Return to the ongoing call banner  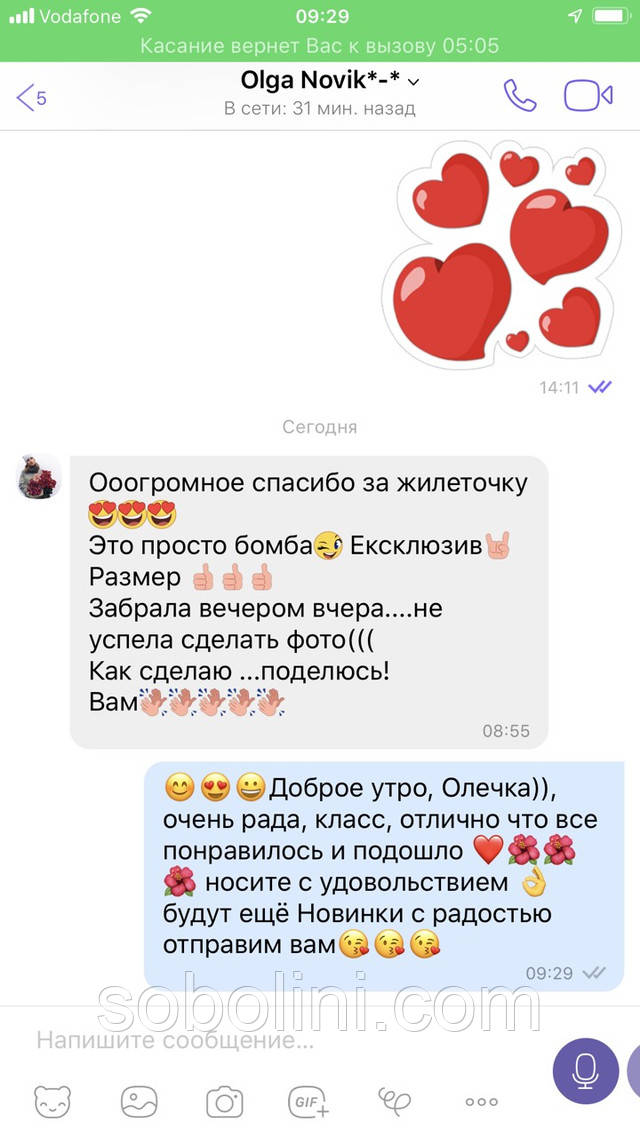[320, 46]
